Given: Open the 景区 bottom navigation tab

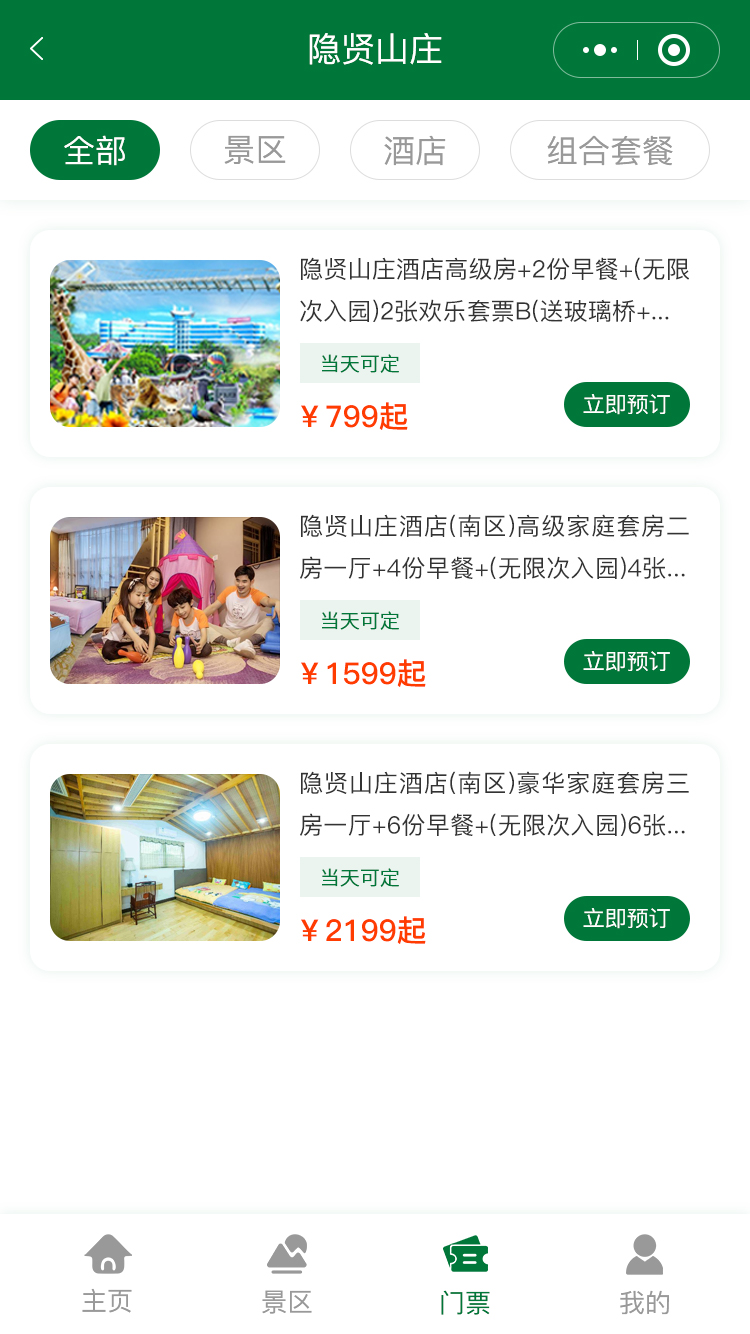Looking at the screenshot, I should tap(287, 1273).
